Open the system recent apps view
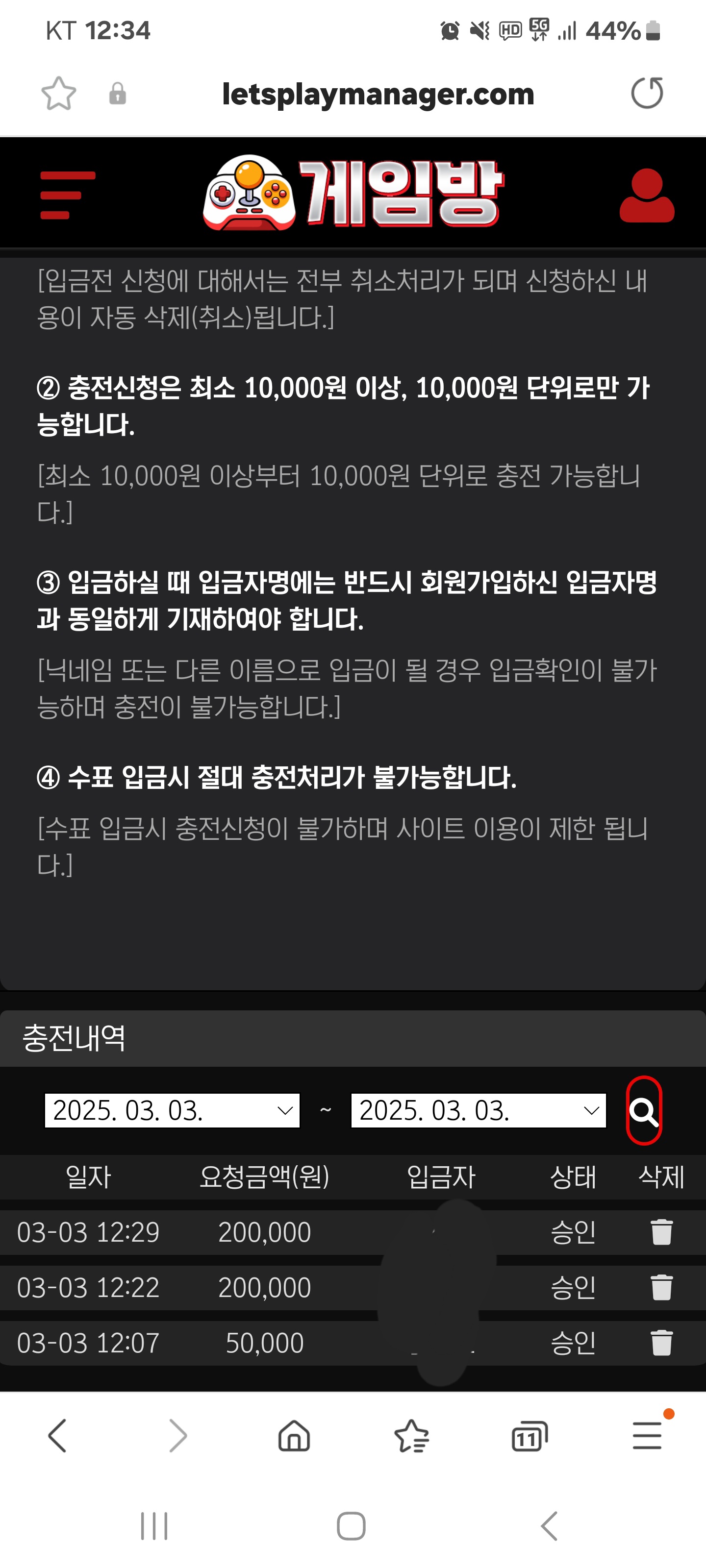 (153, 1526)
